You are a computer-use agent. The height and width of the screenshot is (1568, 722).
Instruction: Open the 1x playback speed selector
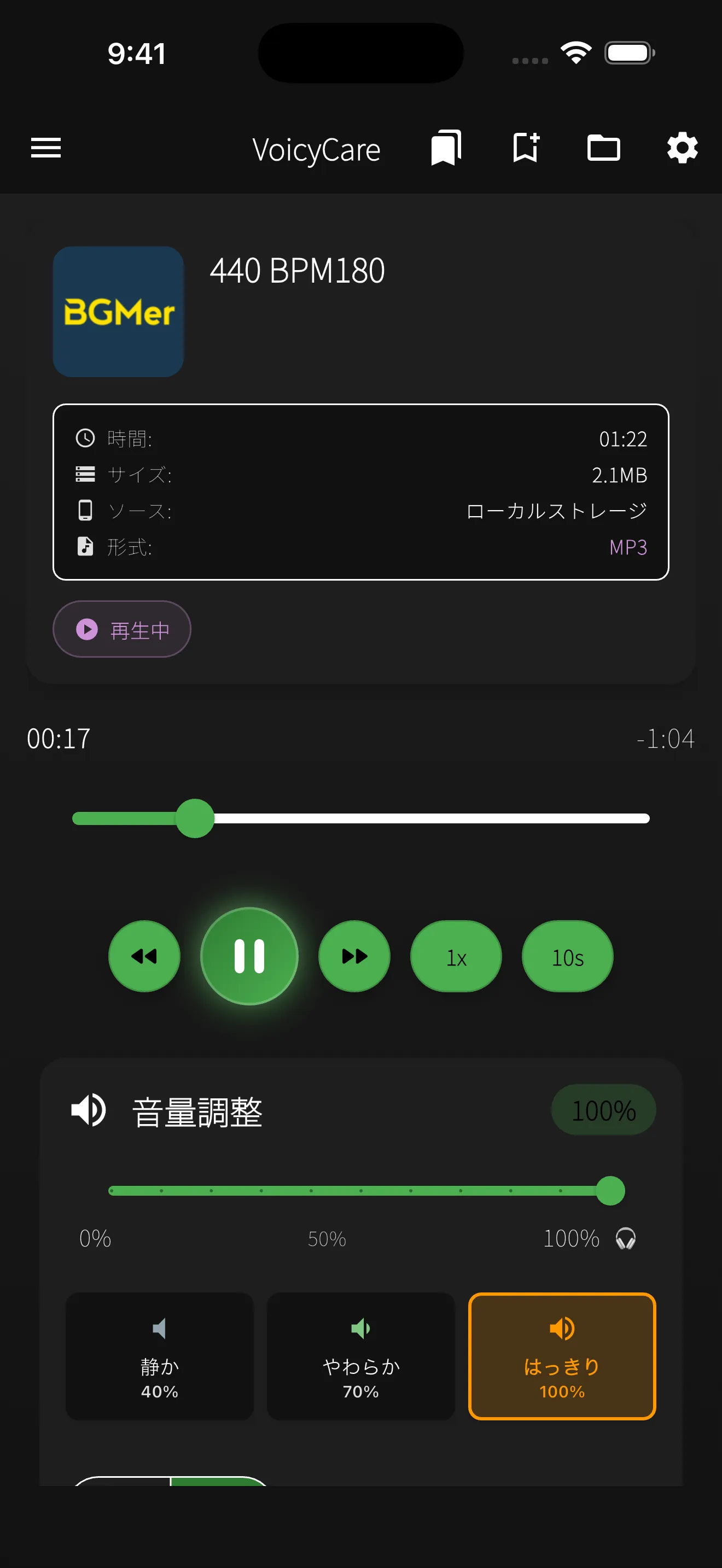pyautogui.click(x=456, y=956)
